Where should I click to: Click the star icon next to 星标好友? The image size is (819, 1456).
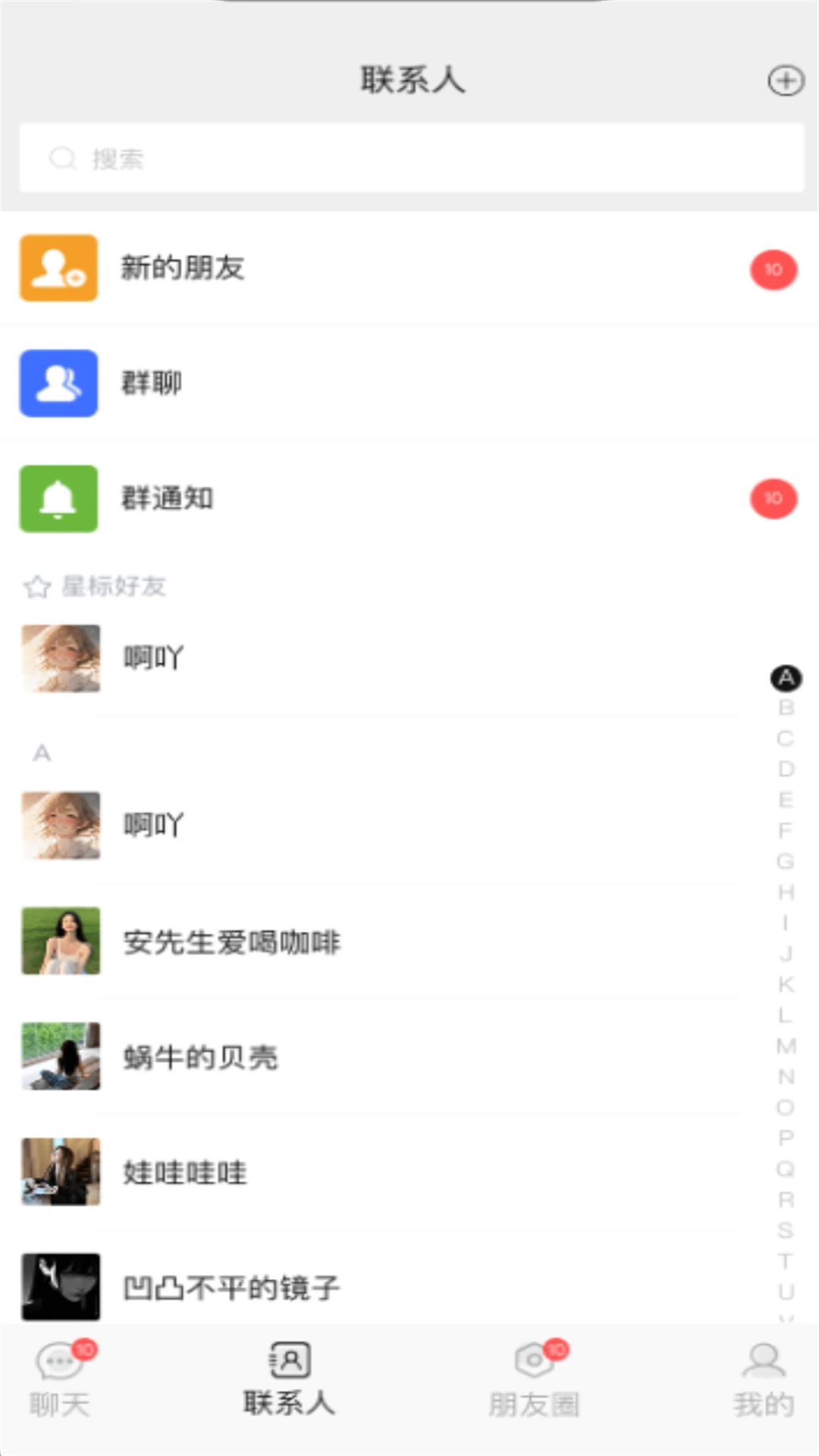pyautogui.click(x=33, y=585)
